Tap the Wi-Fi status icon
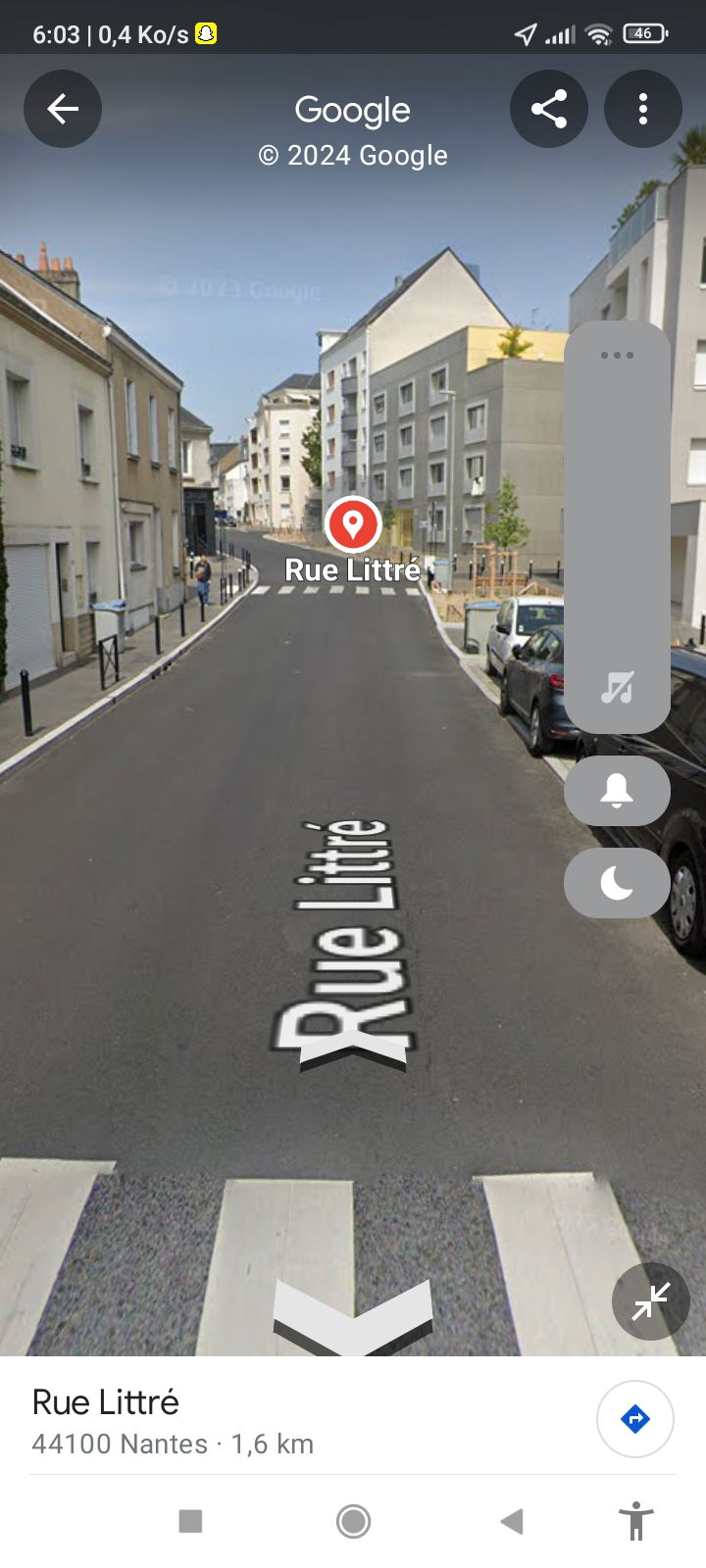The width and height of the screenshot is (706, 1568). pos(599,32)
